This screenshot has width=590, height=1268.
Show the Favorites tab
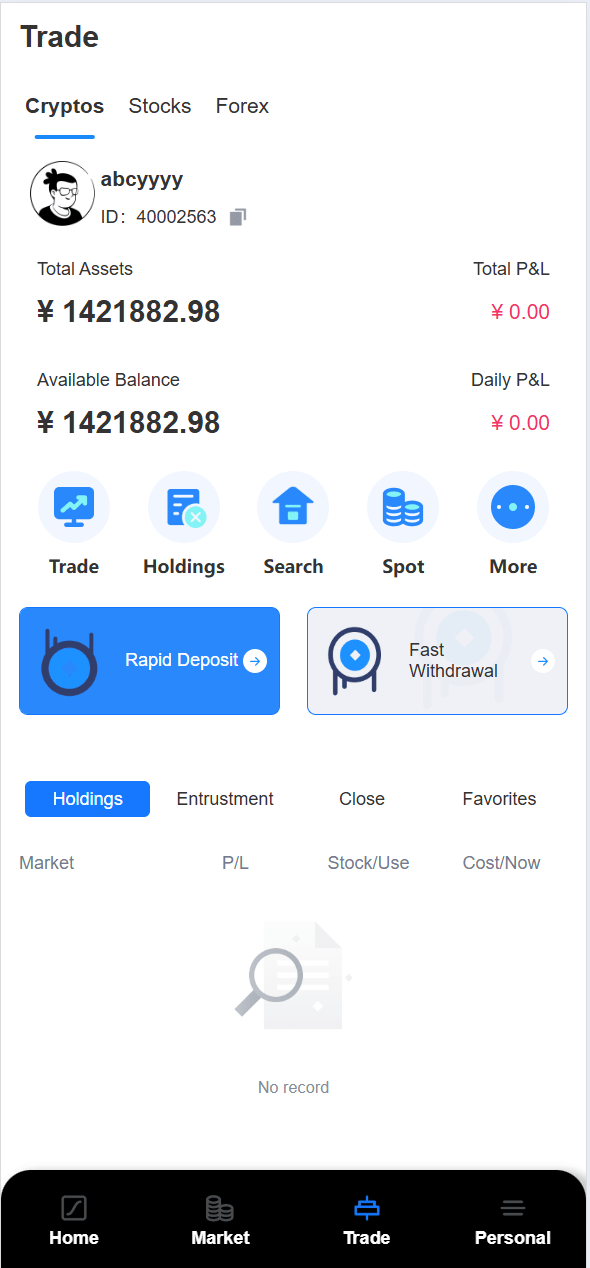499,799
